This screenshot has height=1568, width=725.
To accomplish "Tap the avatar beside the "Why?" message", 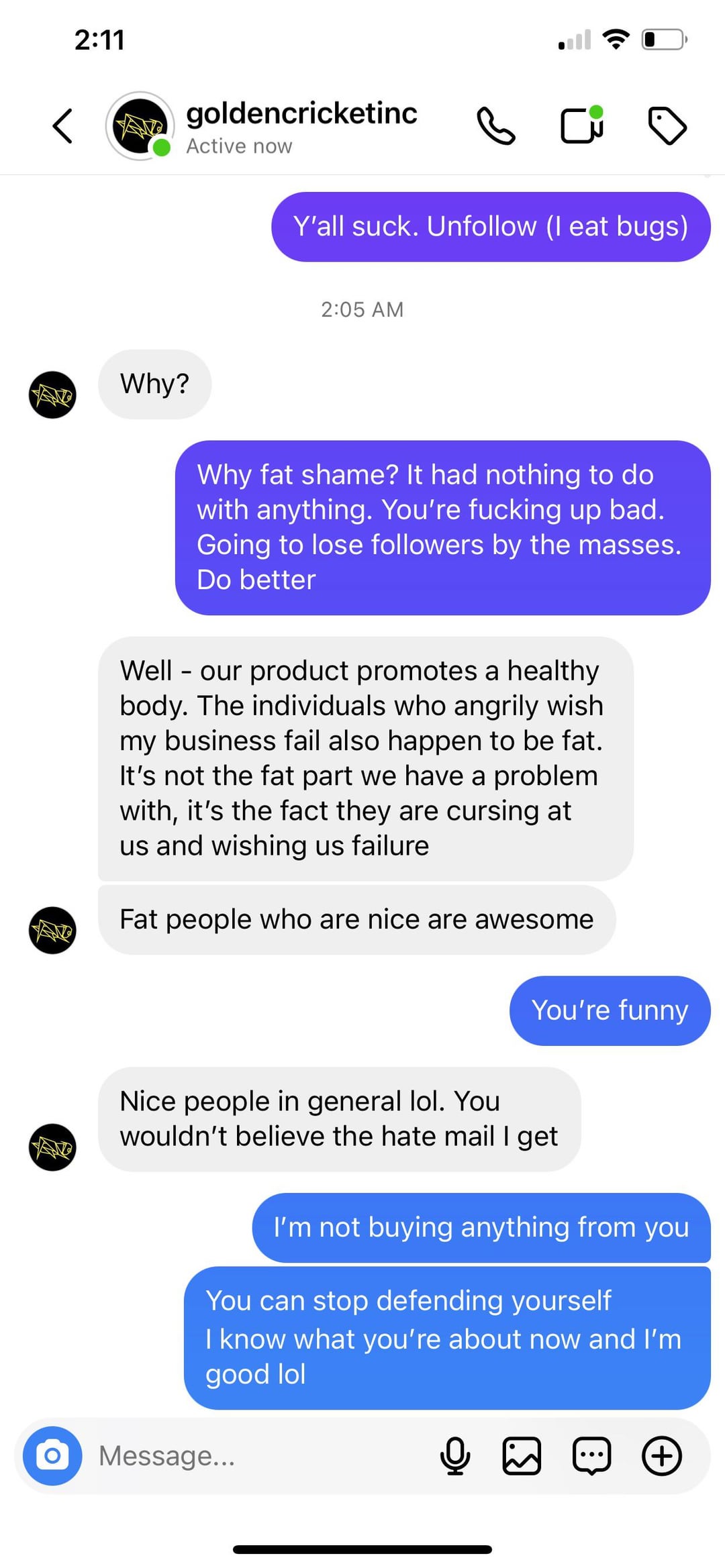I will coord(52,395).
